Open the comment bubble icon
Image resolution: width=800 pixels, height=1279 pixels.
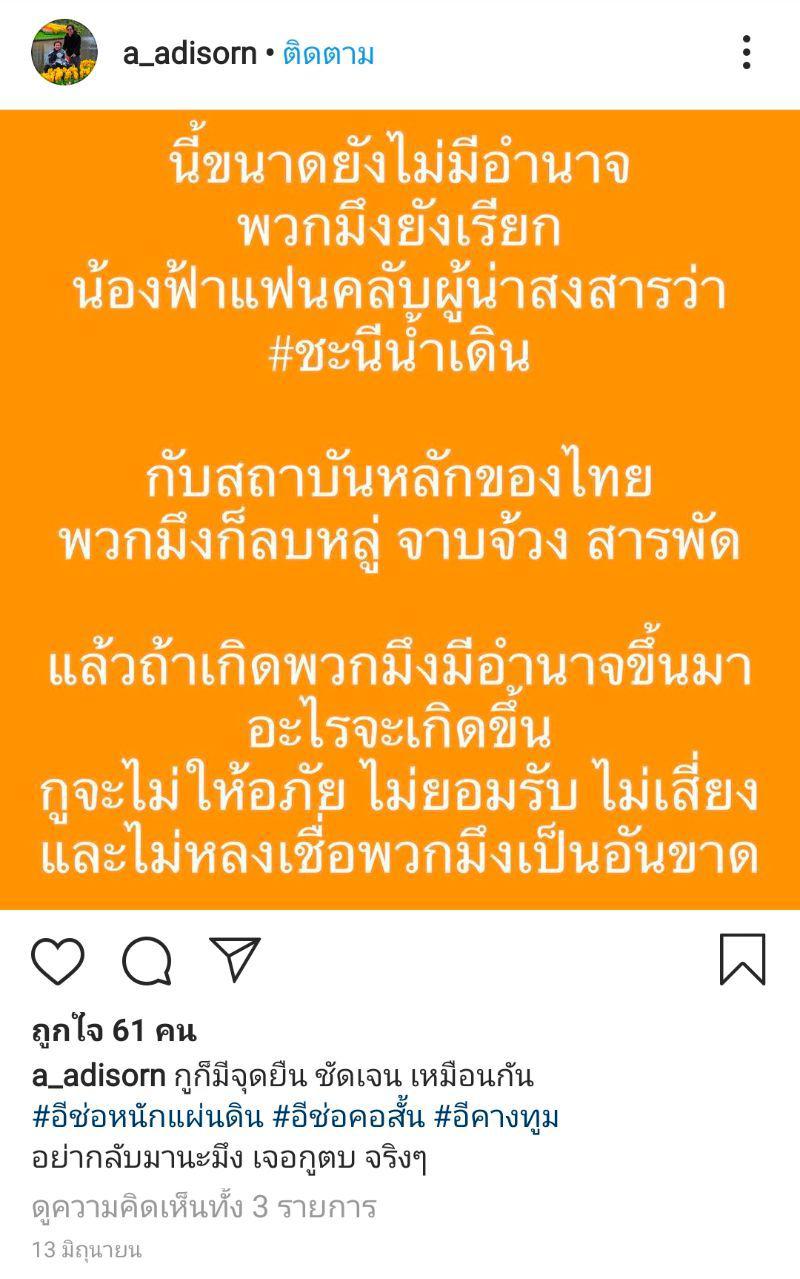[x=147, y=961]
